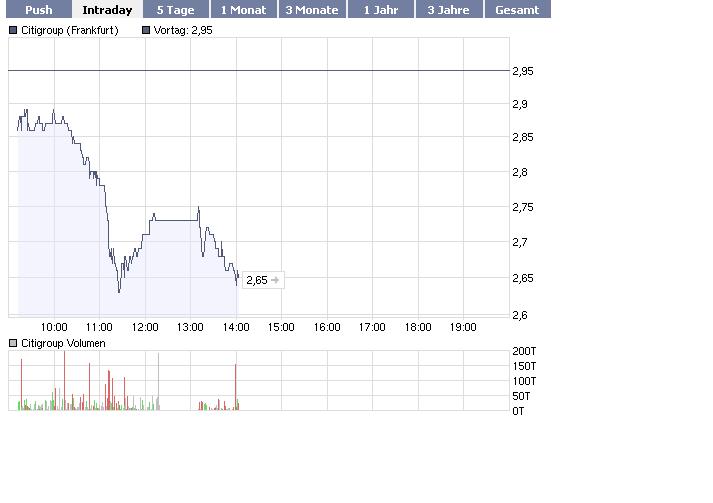Switch to the Push tab
The width and height of the screenshot is (713, 503).
[39, 10]
